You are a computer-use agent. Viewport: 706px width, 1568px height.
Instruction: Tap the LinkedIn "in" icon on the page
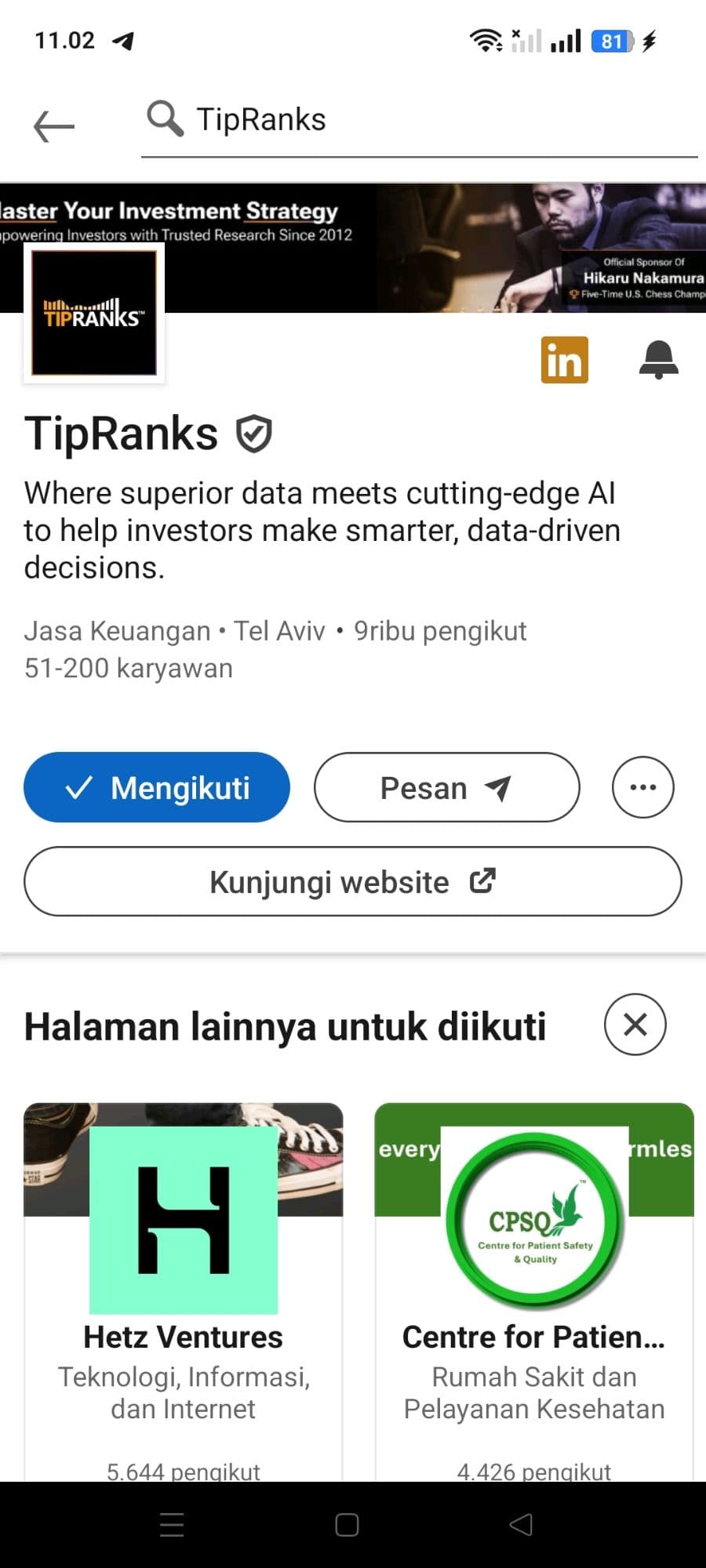pos(563,359)
